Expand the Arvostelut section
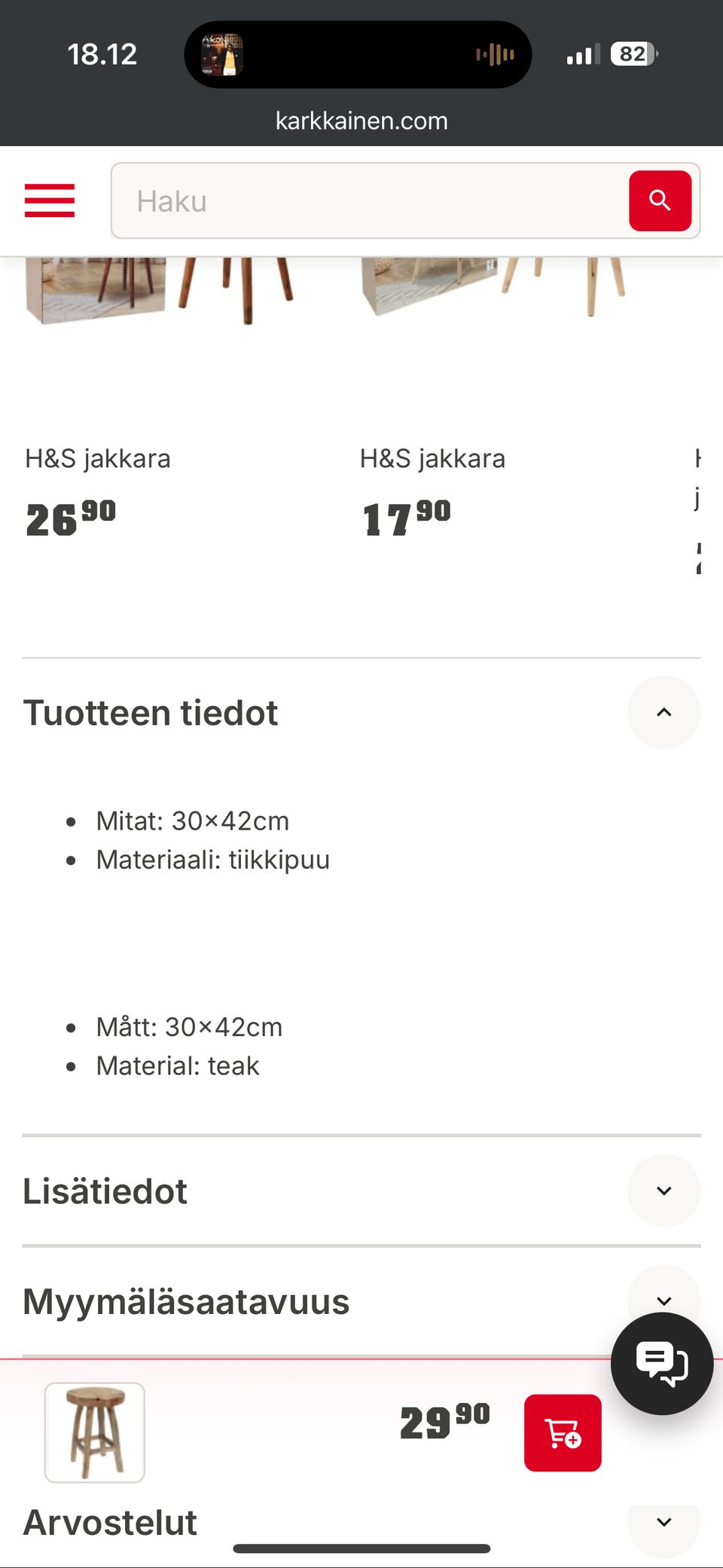723x1568 pixels. point(664,1522)
